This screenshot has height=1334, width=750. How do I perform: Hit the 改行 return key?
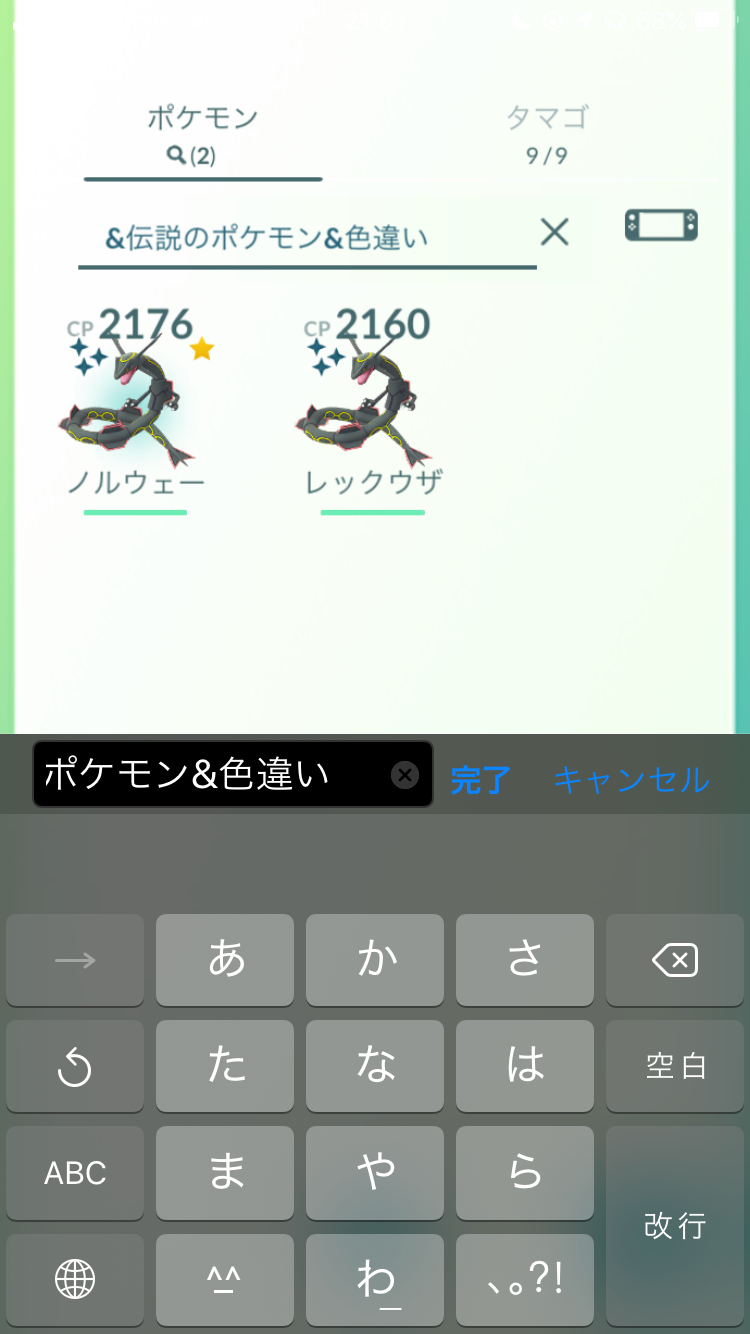tap(674, 1225)
